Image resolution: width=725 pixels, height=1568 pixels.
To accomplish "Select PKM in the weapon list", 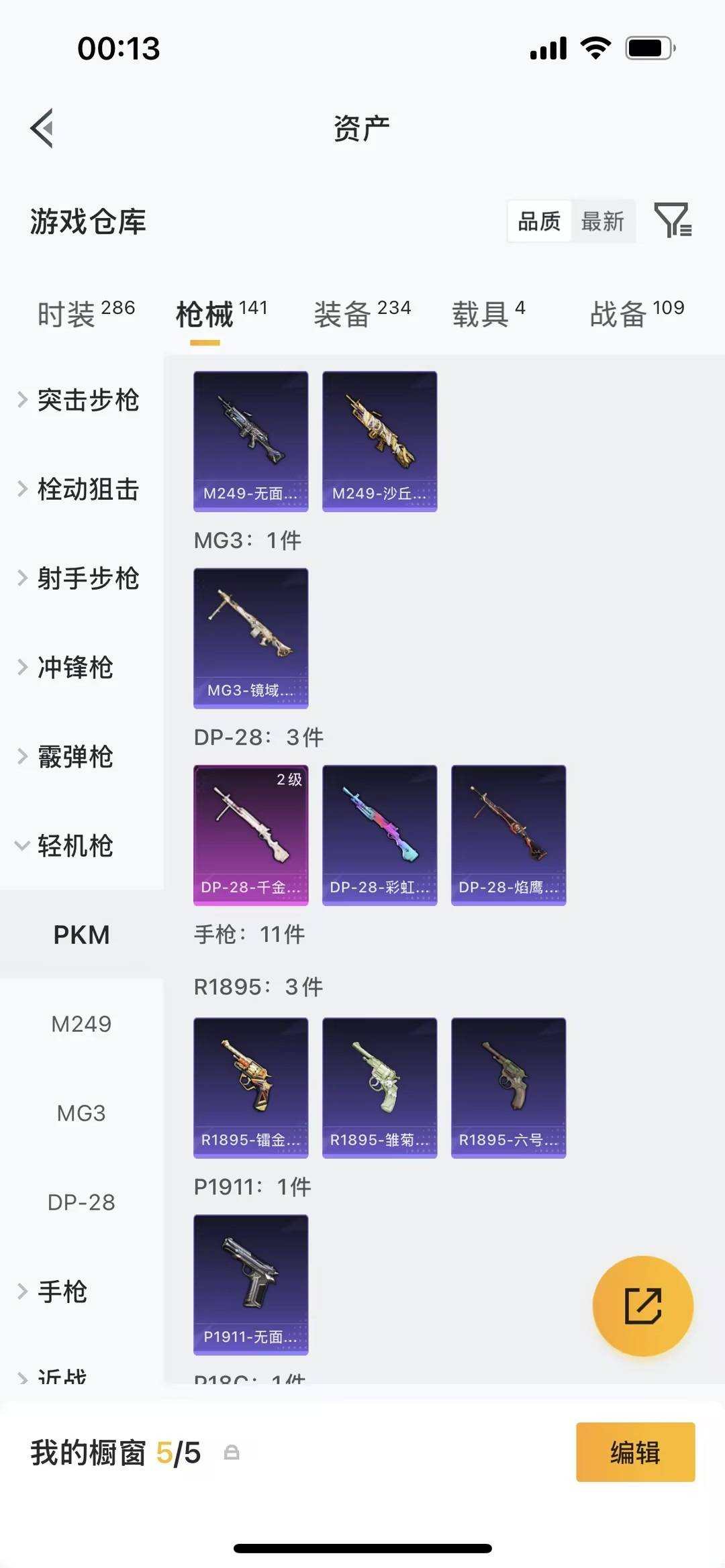I will 82,935.
